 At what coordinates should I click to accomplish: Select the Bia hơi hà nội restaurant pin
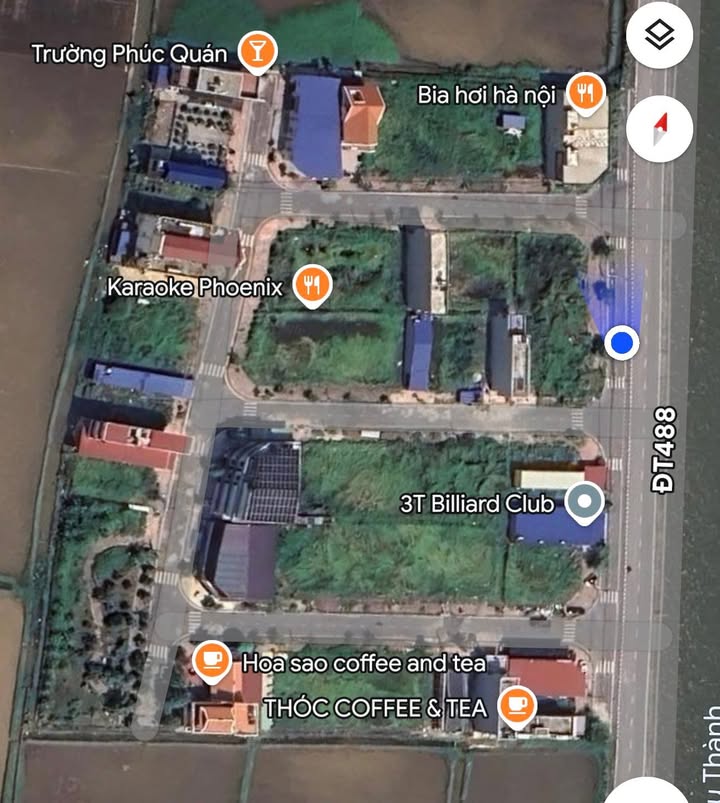(x=585, y=93)
